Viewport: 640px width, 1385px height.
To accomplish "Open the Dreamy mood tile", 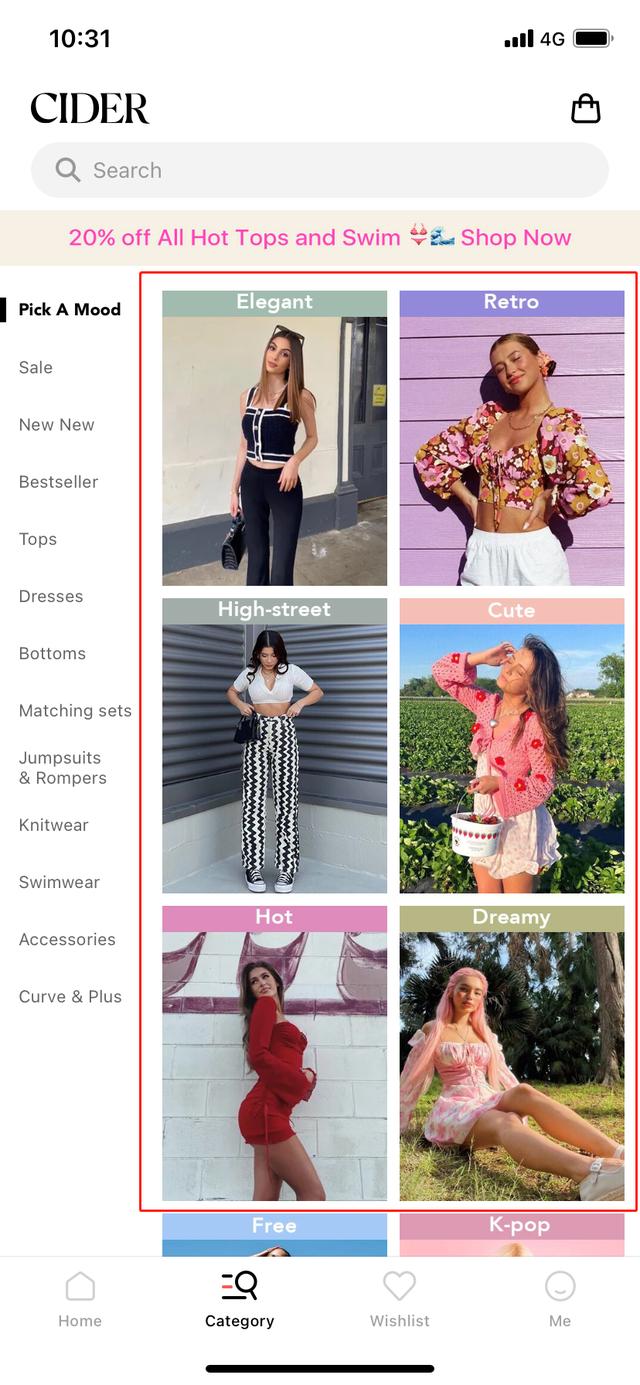I will [512, 1053].
